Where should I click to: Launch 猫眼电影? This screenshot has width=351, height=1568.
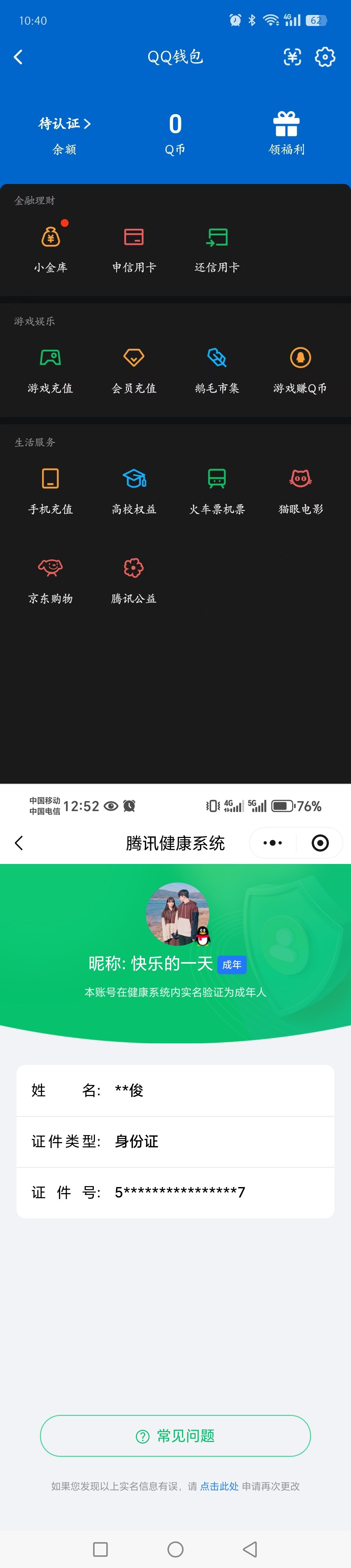click(301, 489)
